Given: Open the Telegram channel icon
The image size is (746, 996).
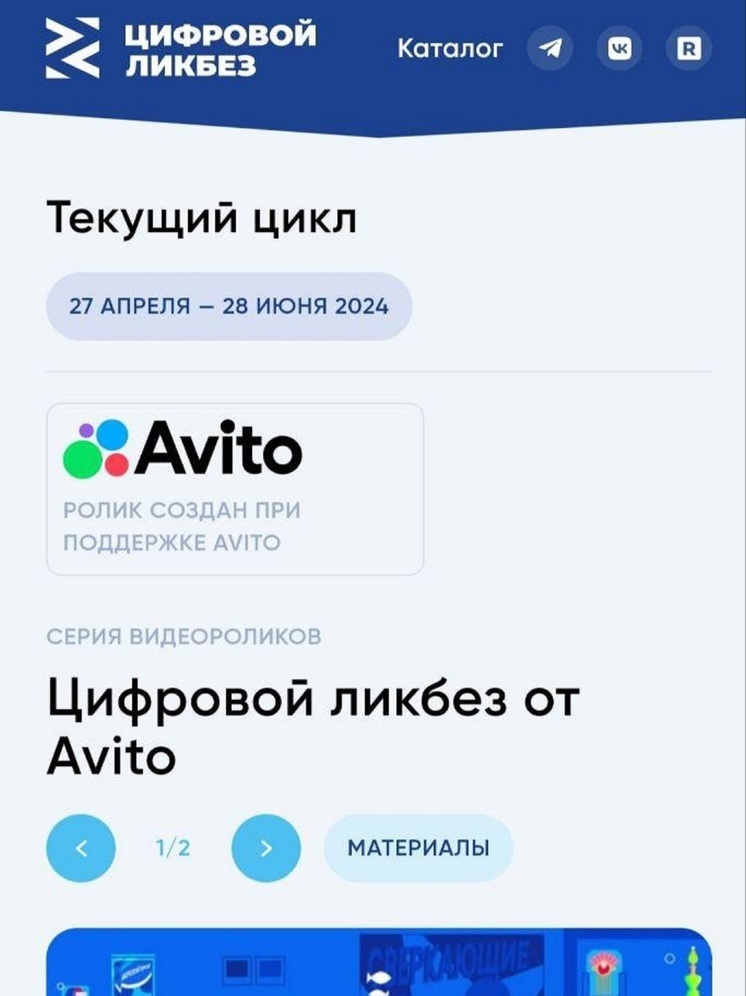Looking at the screenshot, I should [550, 48].
